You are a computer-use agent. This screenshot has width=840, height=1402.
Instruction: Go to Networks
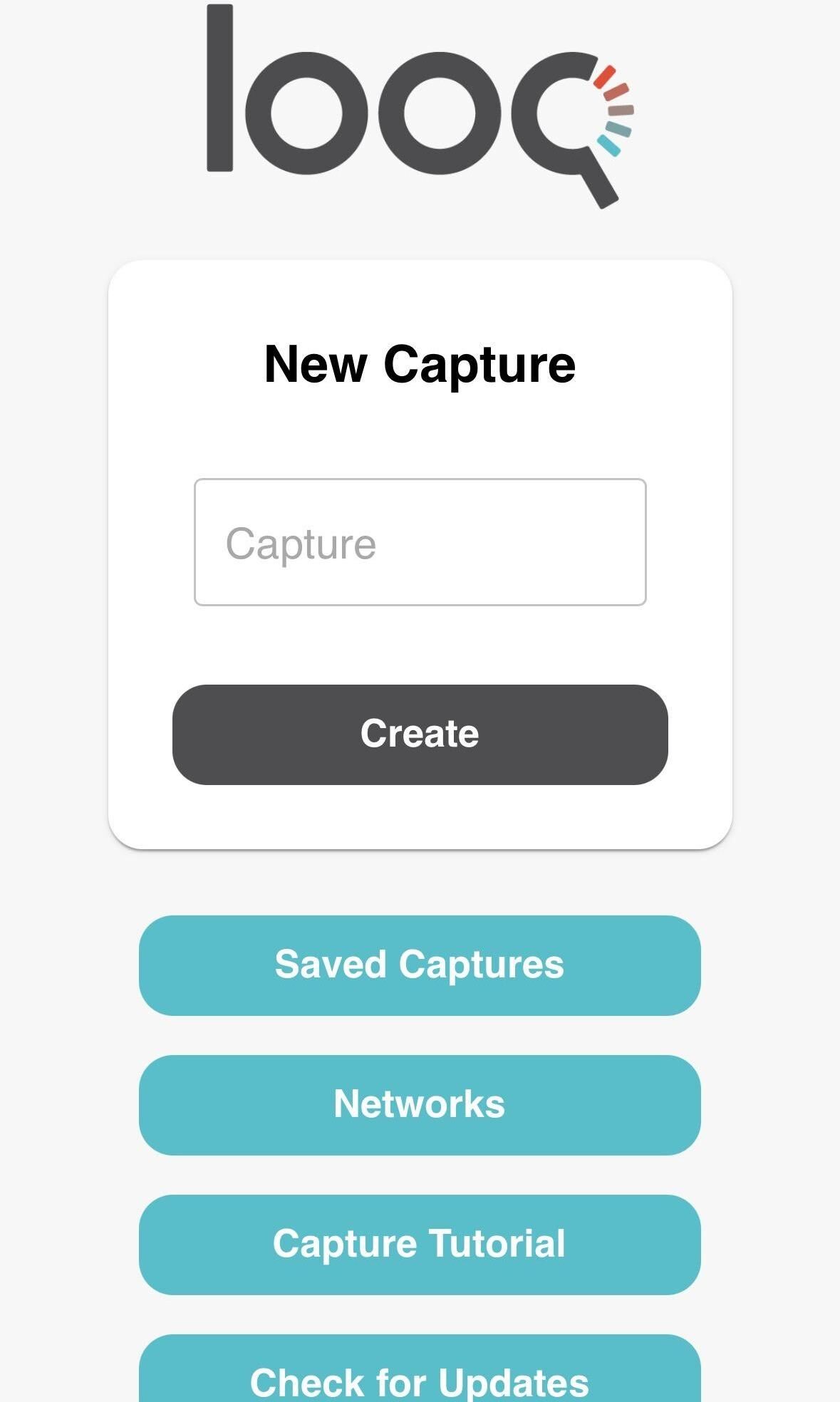coord(420,1105)
